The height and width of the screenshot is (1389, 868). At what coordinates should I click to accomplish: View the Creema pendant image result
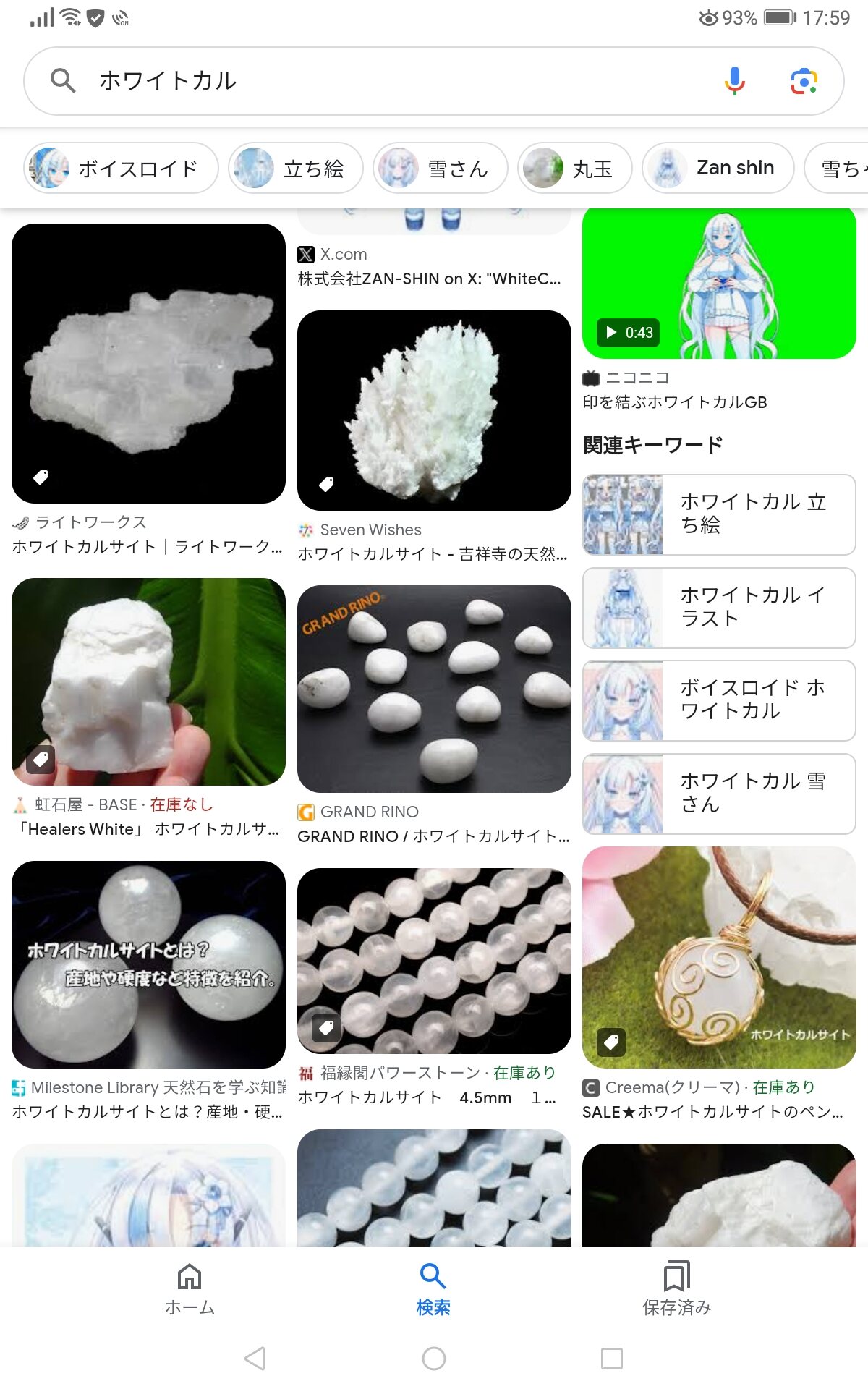tap(719, 957)
